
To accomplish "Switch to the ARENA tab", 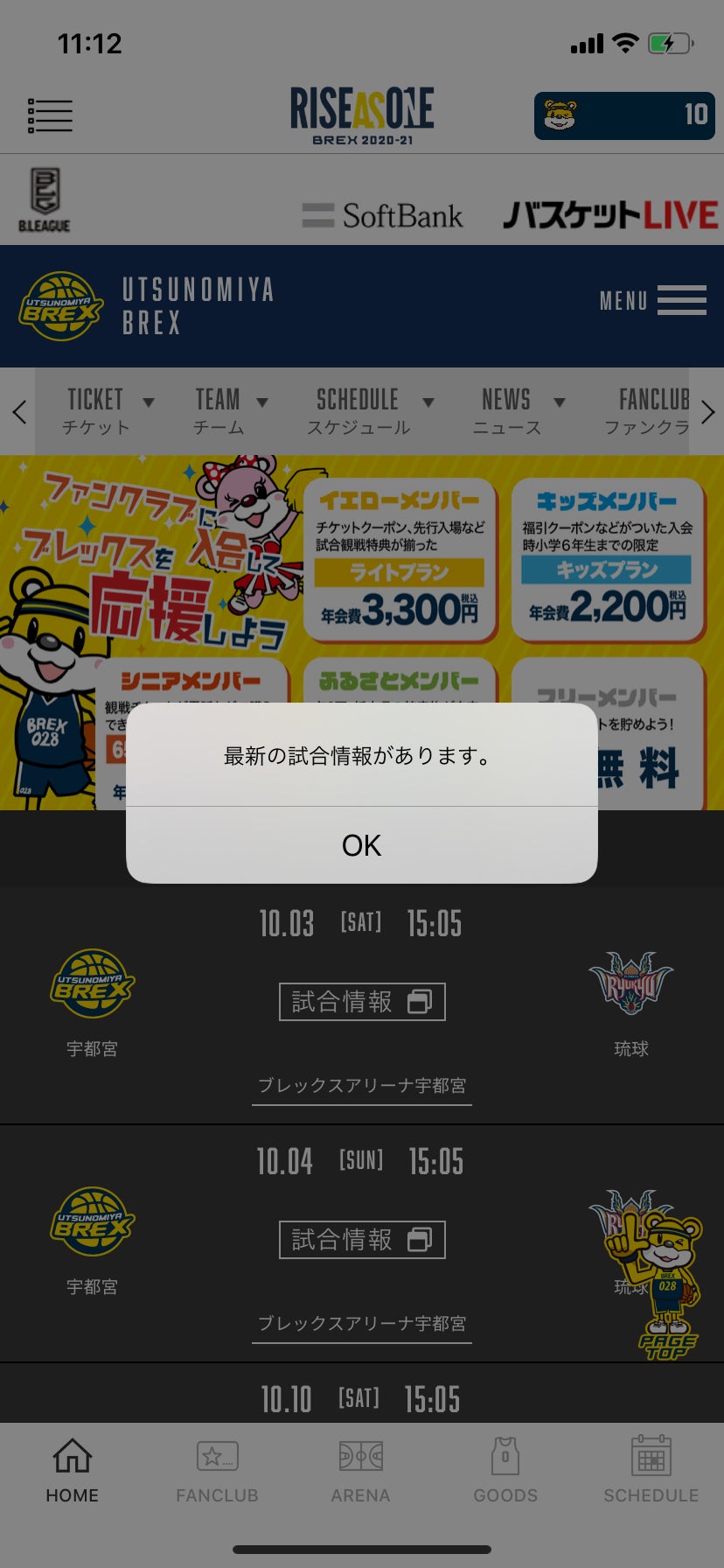I will [361, 1470].
